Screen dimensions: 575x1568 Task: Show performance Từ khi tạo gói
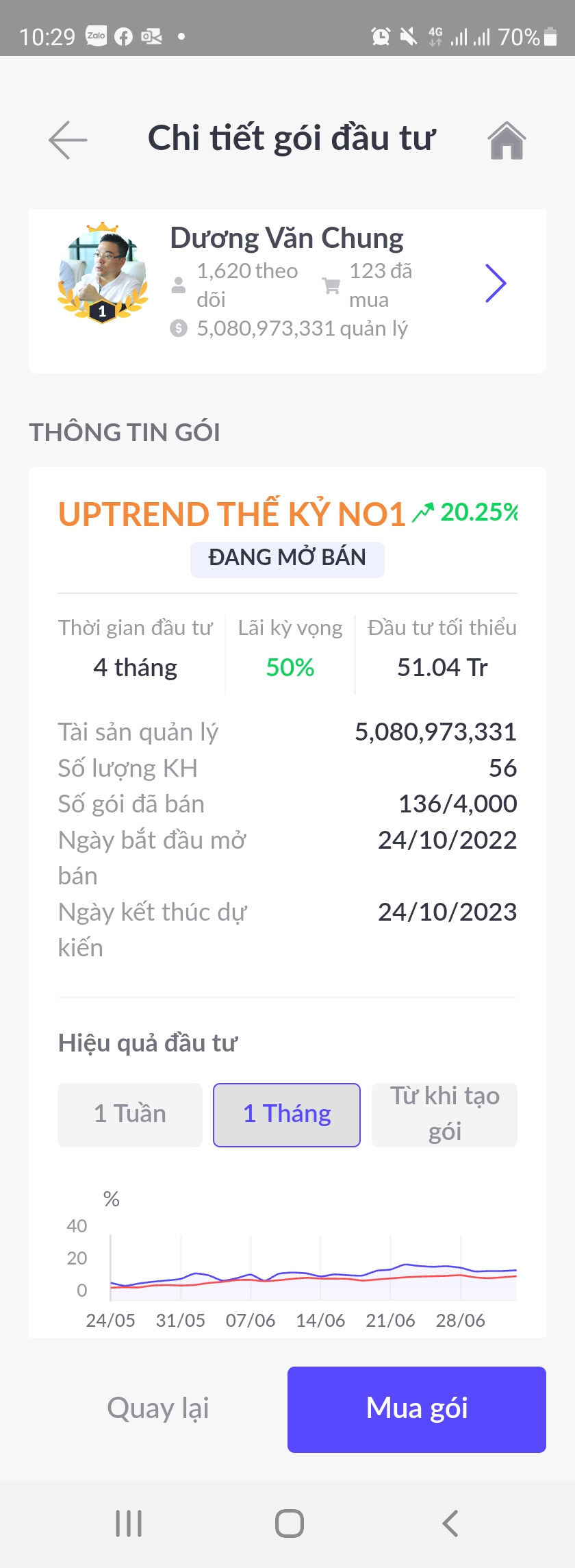(444, 1114)
